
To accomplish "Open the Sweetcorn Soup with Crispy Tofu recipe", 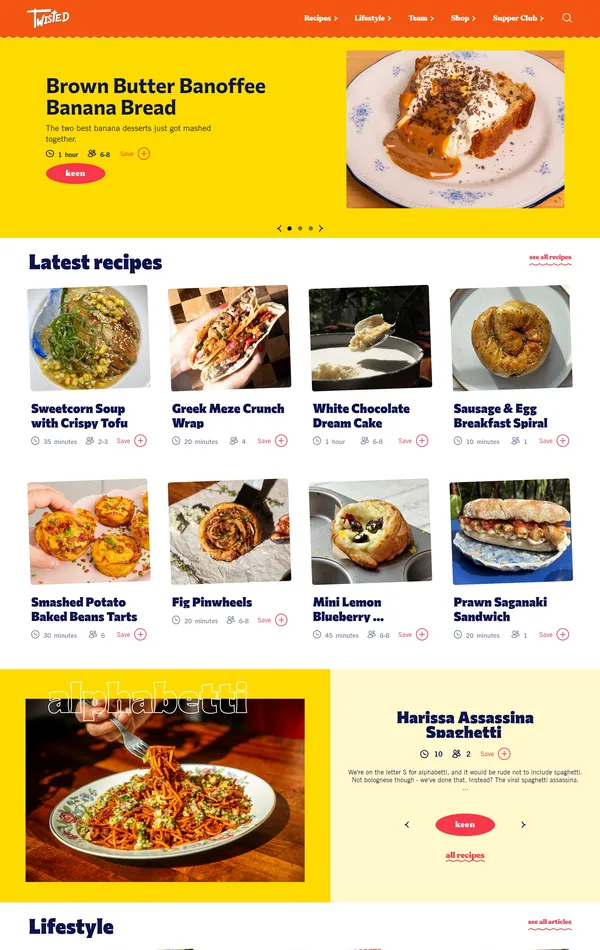I will click(78, 415).
